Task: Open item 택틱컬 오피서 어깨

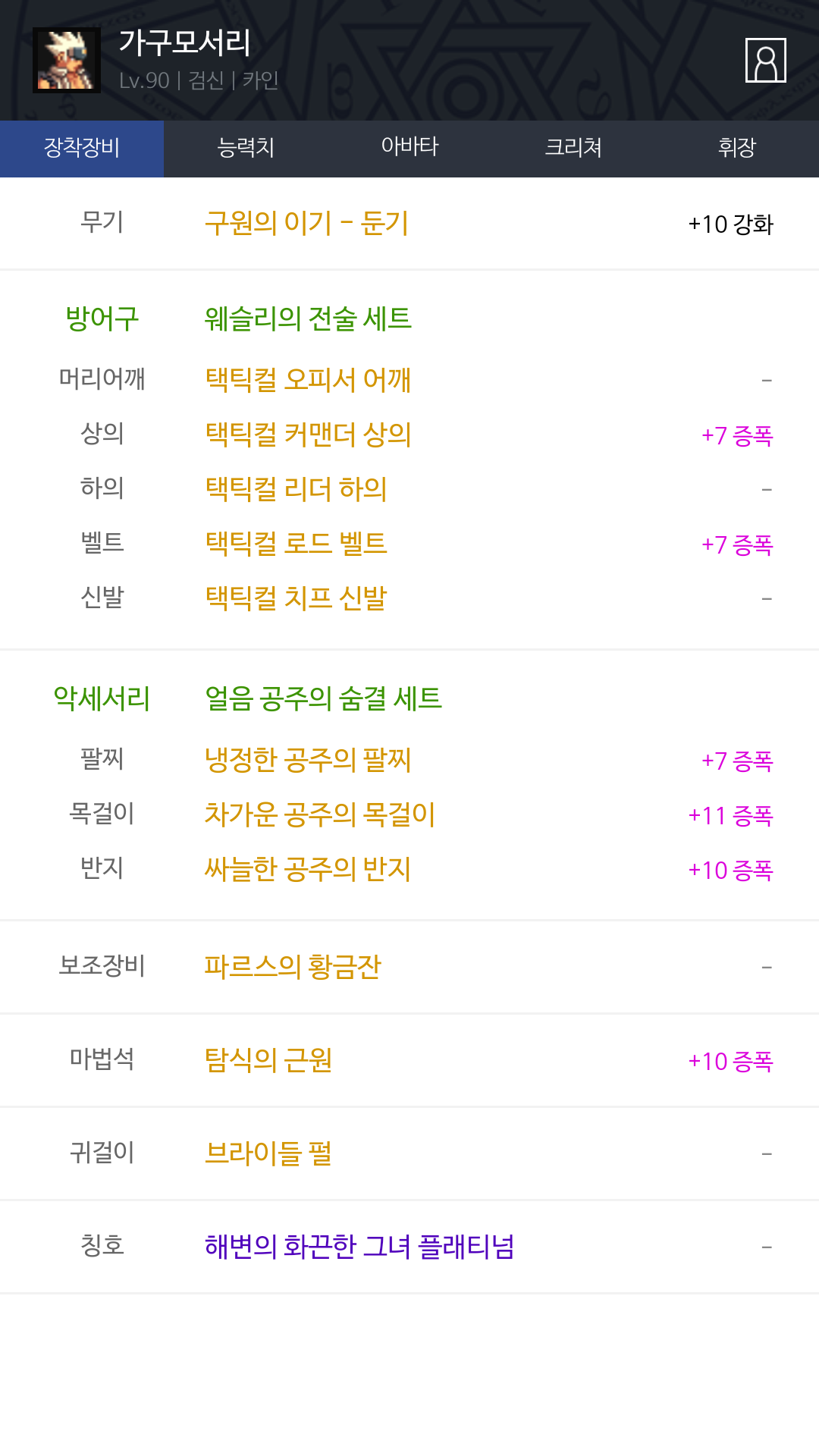Action: point(308,379)
